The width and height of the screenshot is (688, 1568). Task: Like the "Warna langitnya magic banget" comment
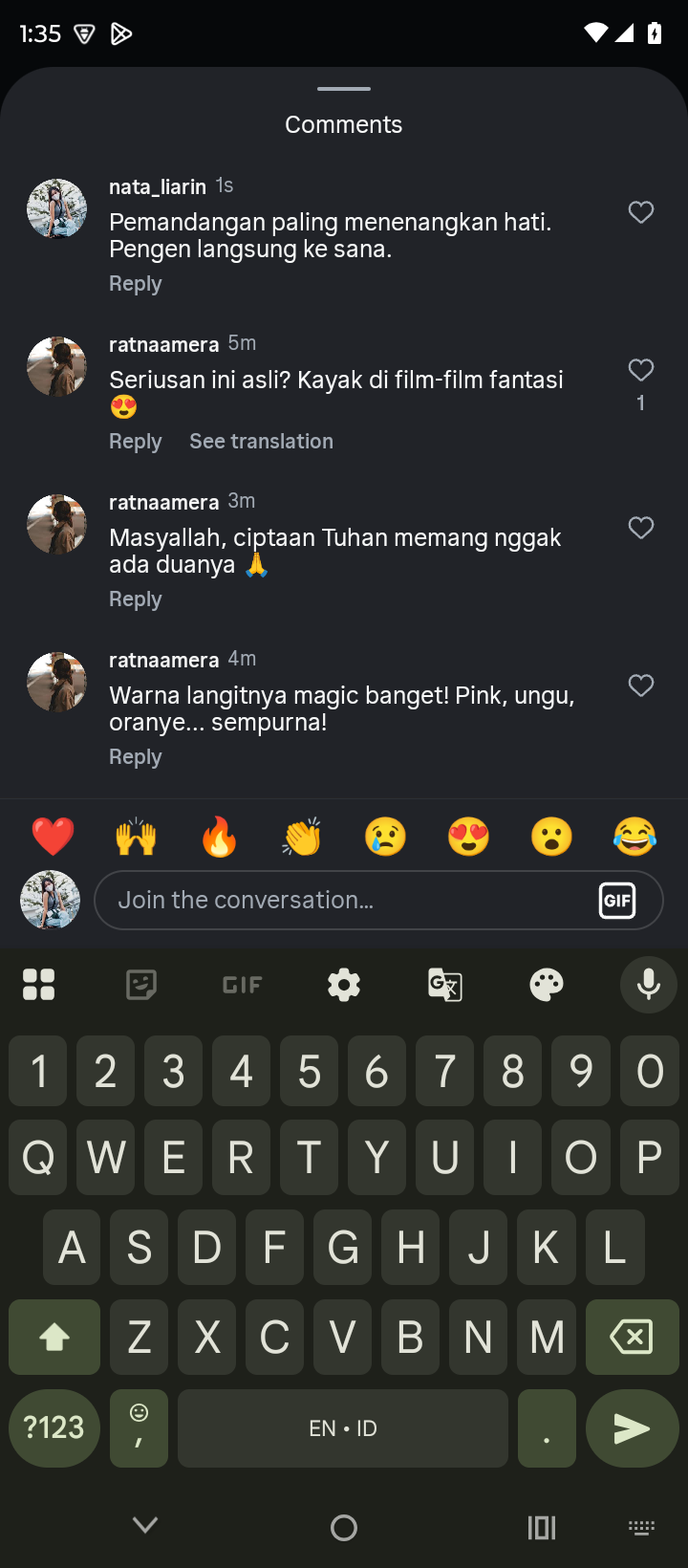coord(641,686)
